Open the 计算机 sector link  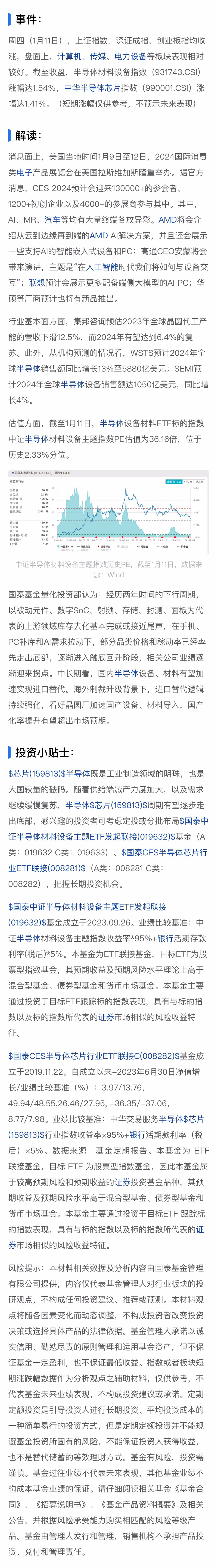pos(69,57)
